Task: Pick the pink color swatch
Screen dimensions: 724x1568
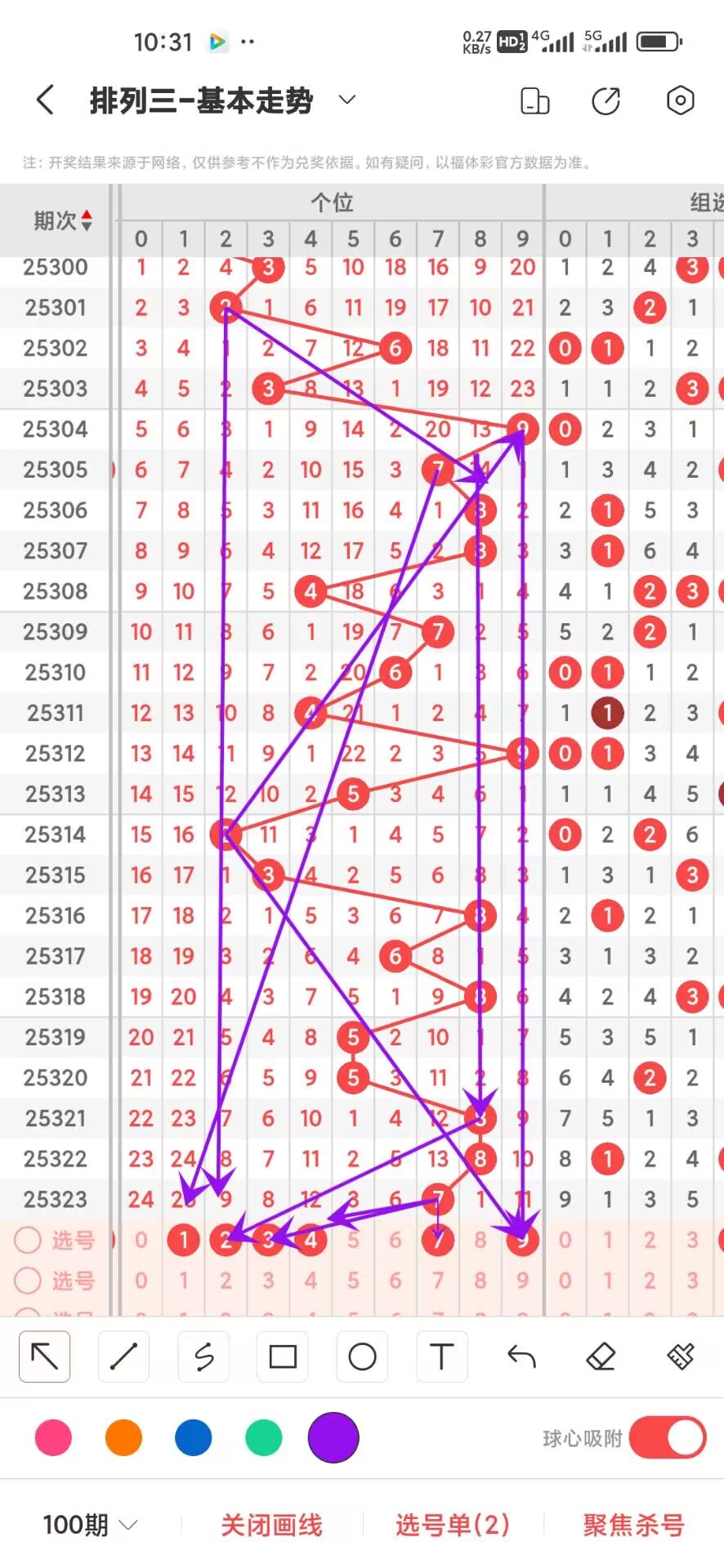Action: click(53, 1438)
